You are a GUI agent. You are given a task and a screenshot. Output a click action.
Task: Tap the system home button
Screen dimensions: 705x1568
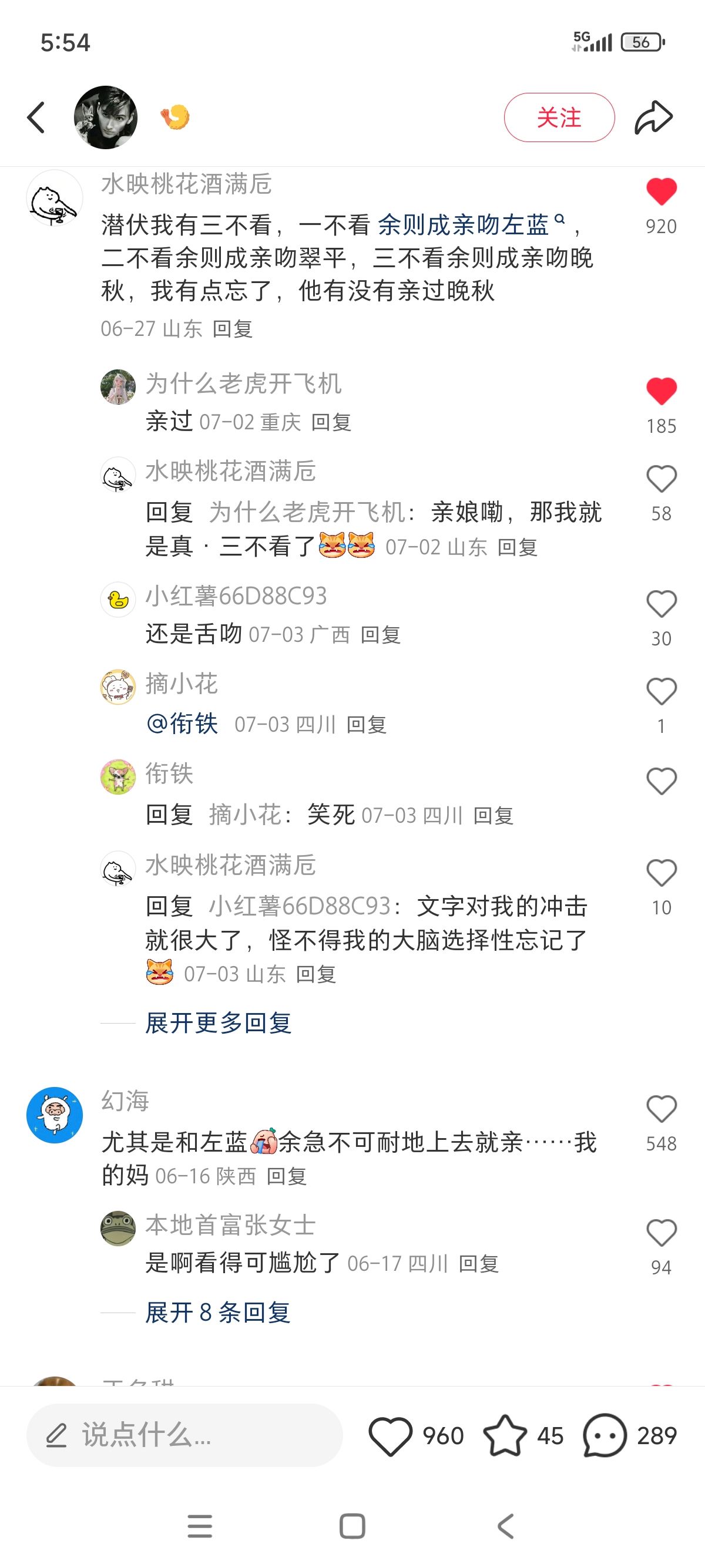[x=352, y=1526]
